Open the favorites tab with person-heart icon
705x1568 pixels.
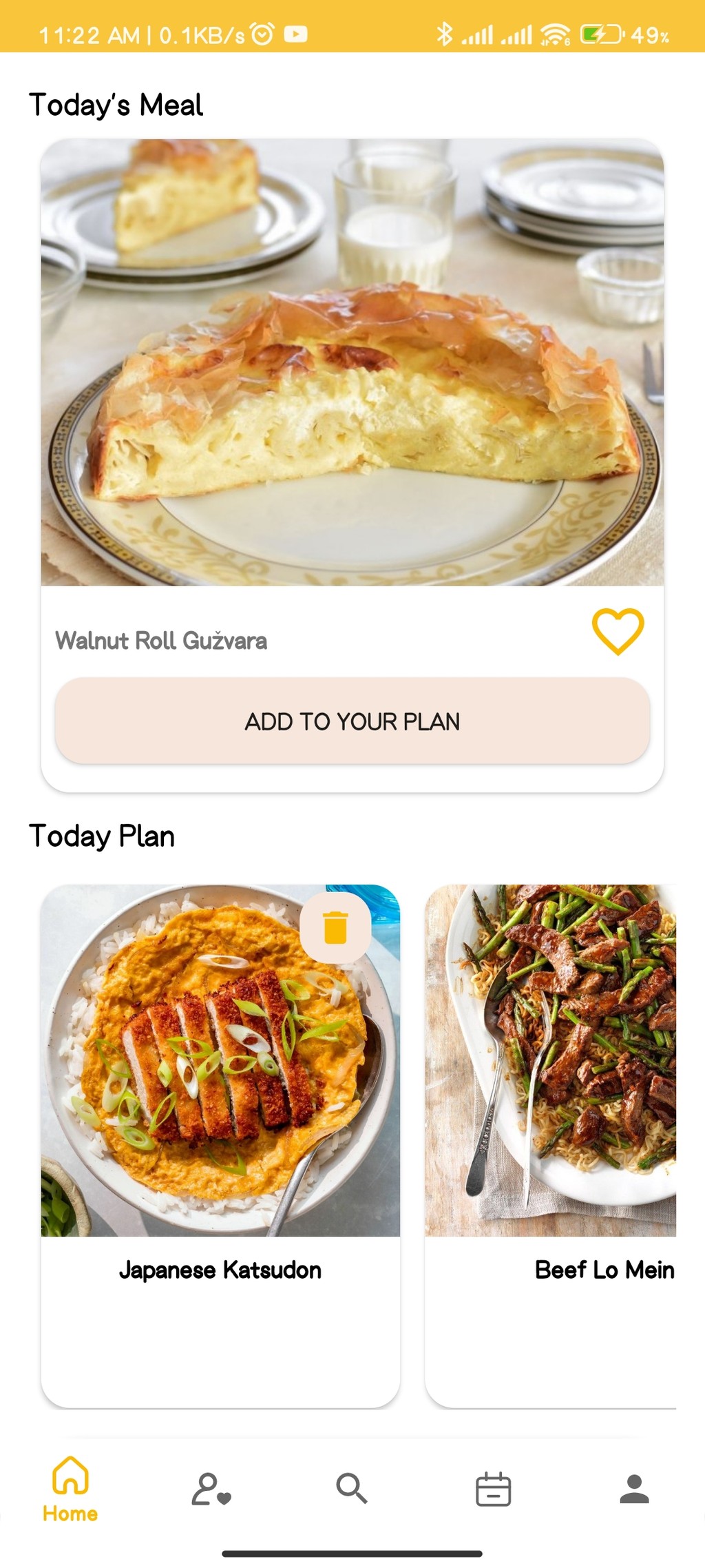coord(211,1489)
